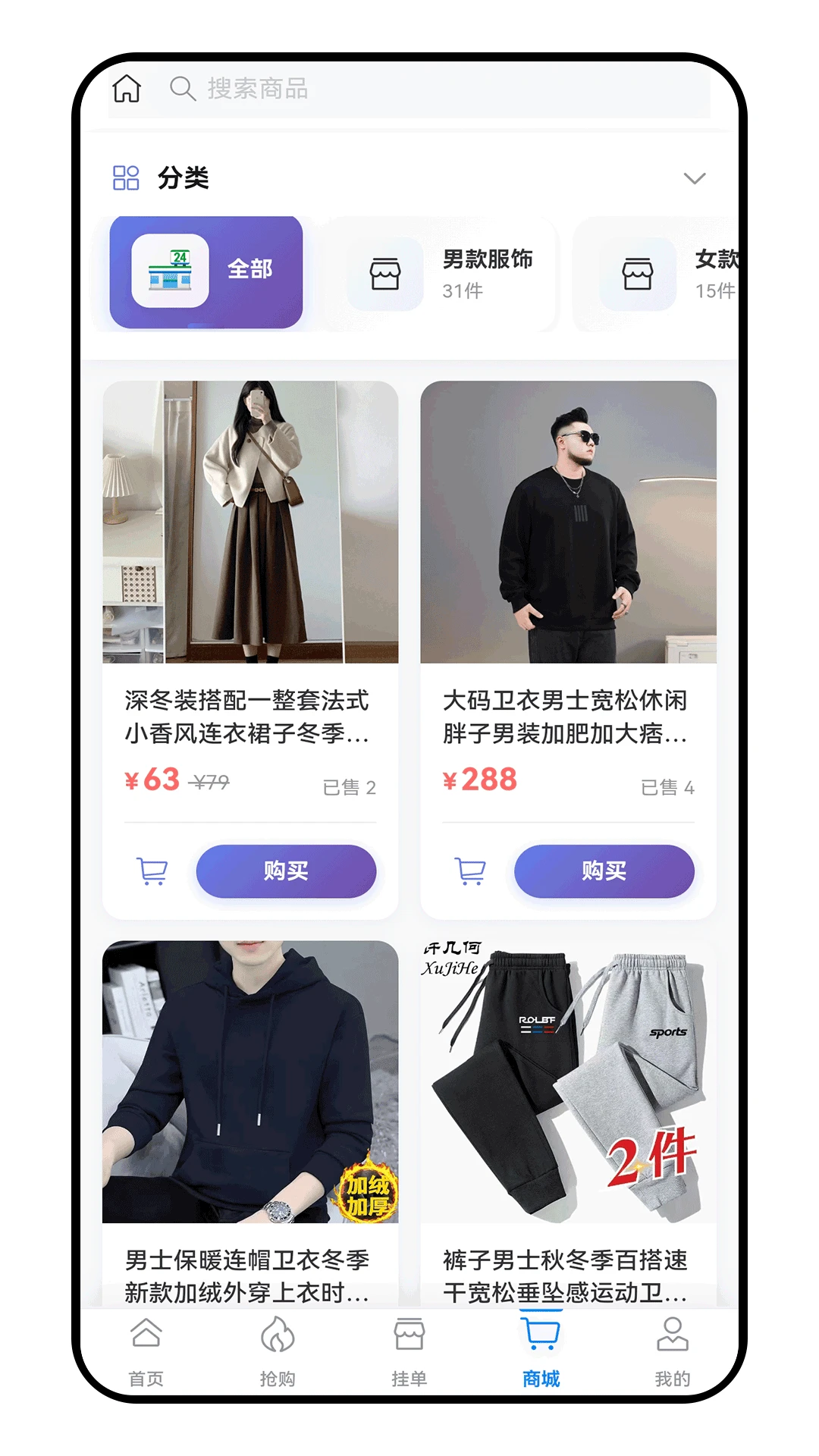Select the 分类 grid icon
The image size is (819, 1456).
click(x=126, y=177)
